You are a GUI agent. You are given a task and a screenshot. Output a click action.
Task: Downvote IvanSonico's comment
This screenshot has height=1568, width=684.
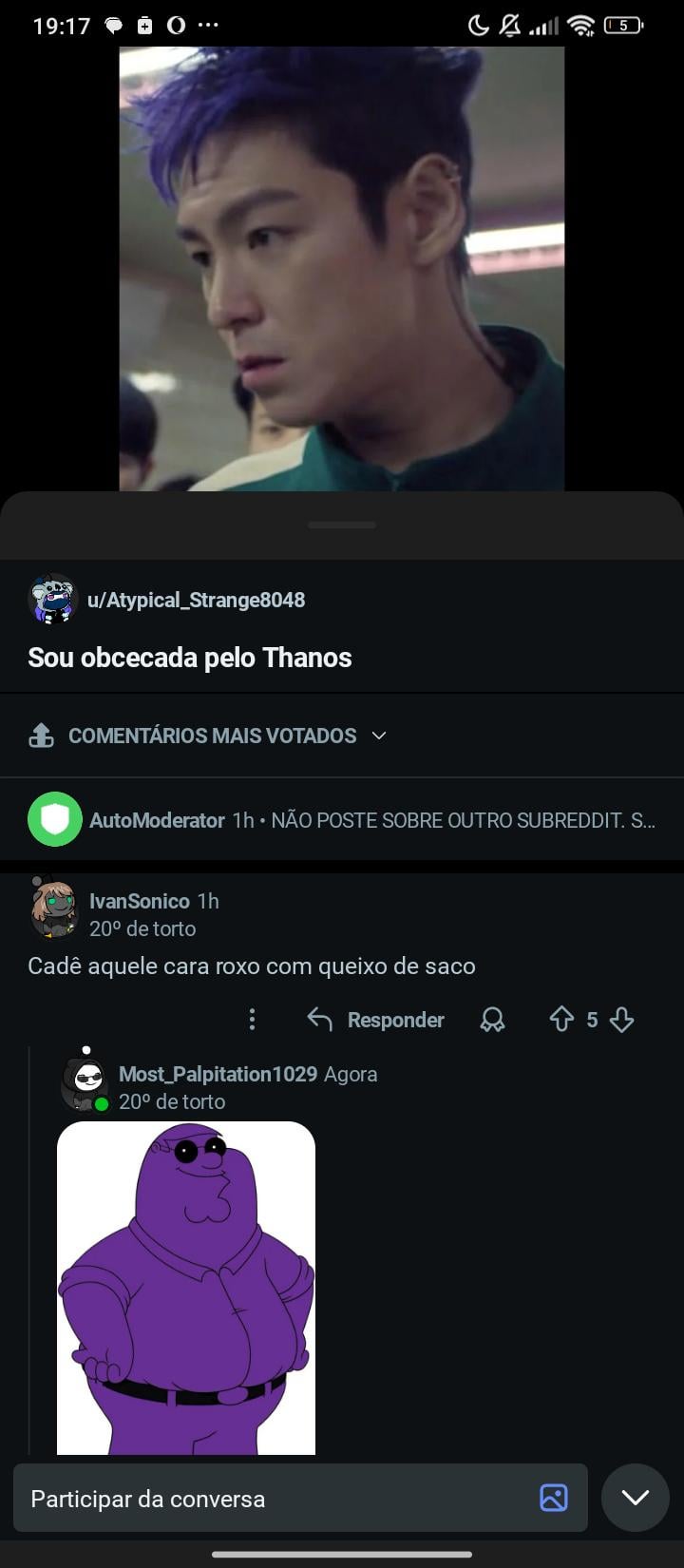coord(622,1020)
